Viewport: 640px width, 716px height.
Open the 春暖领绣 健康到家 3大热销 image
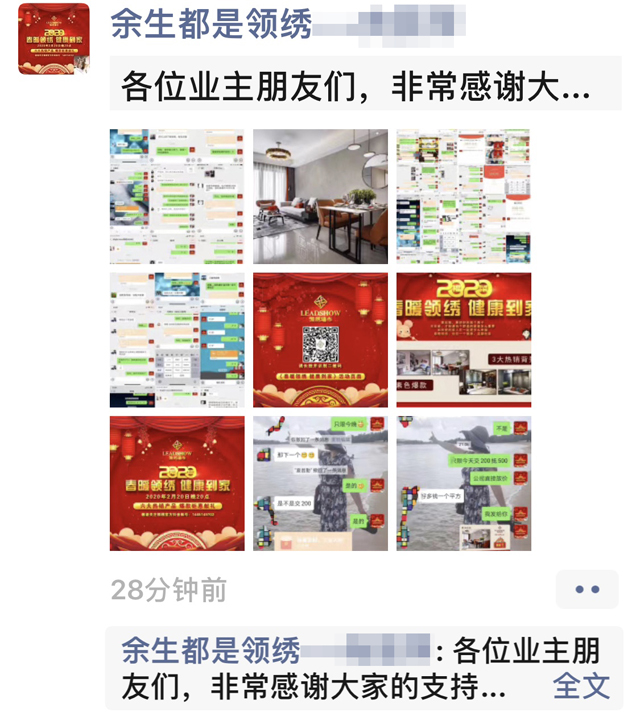[x=463, y=340]
